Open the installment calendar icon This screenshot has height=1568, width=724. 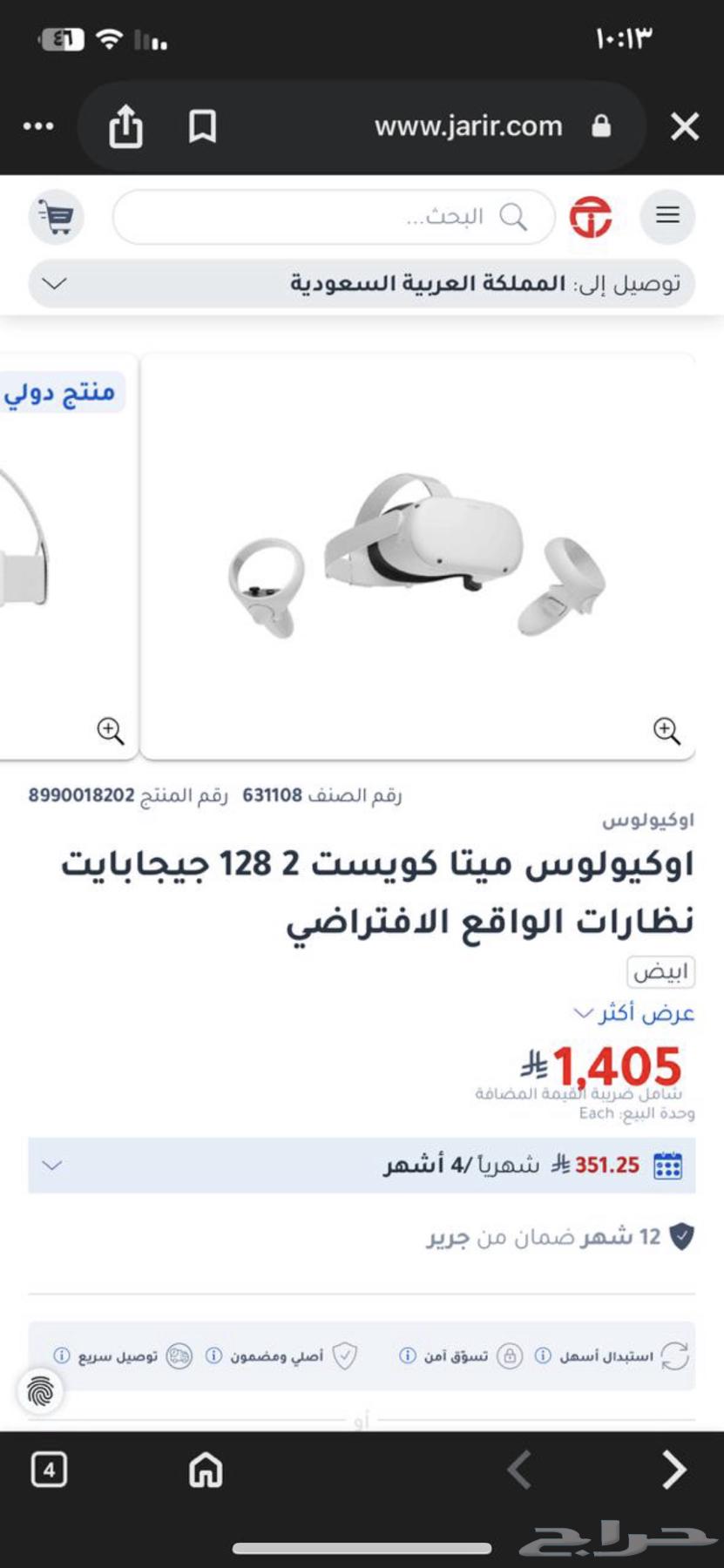pyautogui.click(x=666, y=1165)
